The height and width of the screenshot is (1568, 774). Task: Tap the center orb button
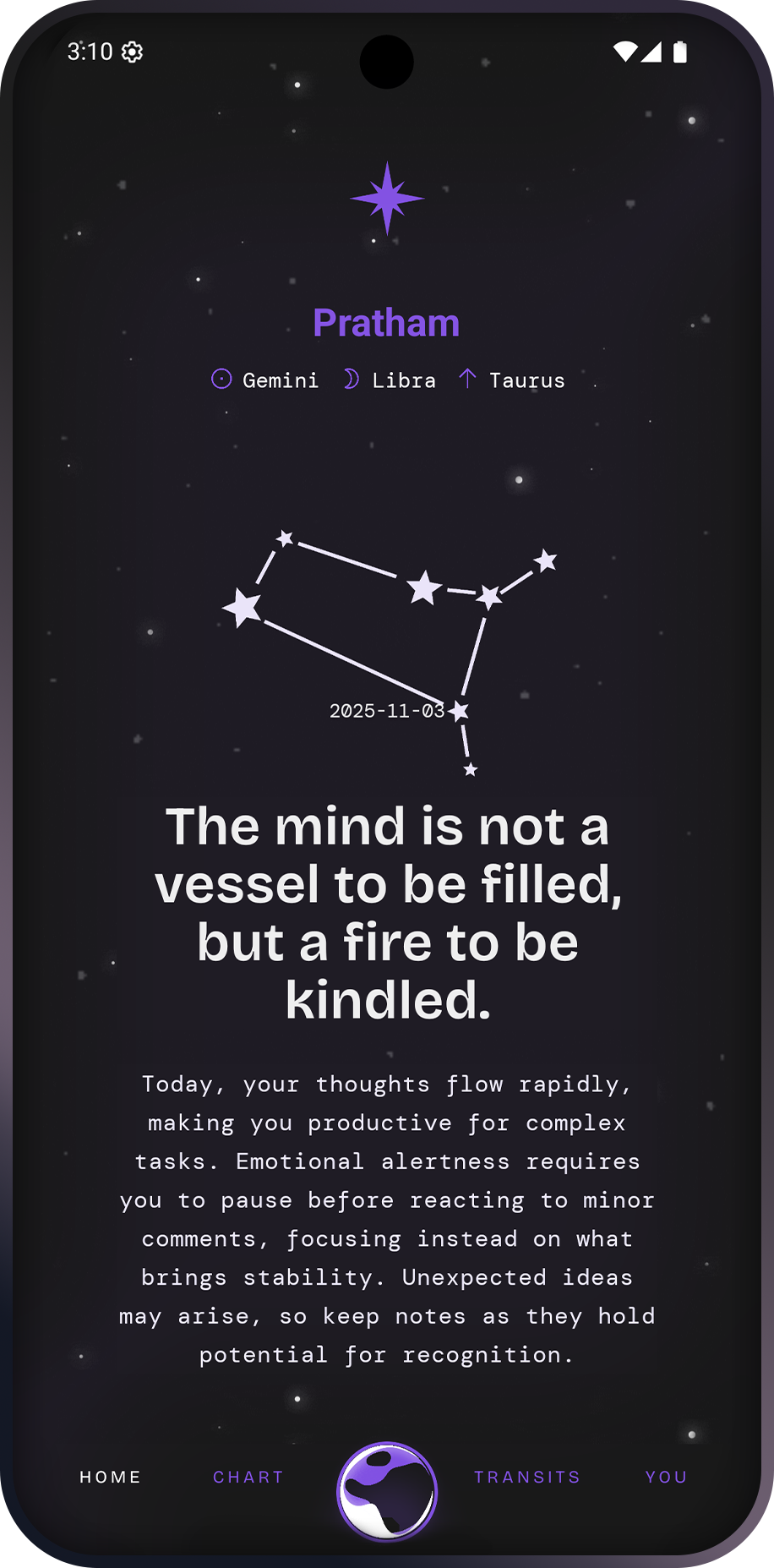[x=387, y=1491]
